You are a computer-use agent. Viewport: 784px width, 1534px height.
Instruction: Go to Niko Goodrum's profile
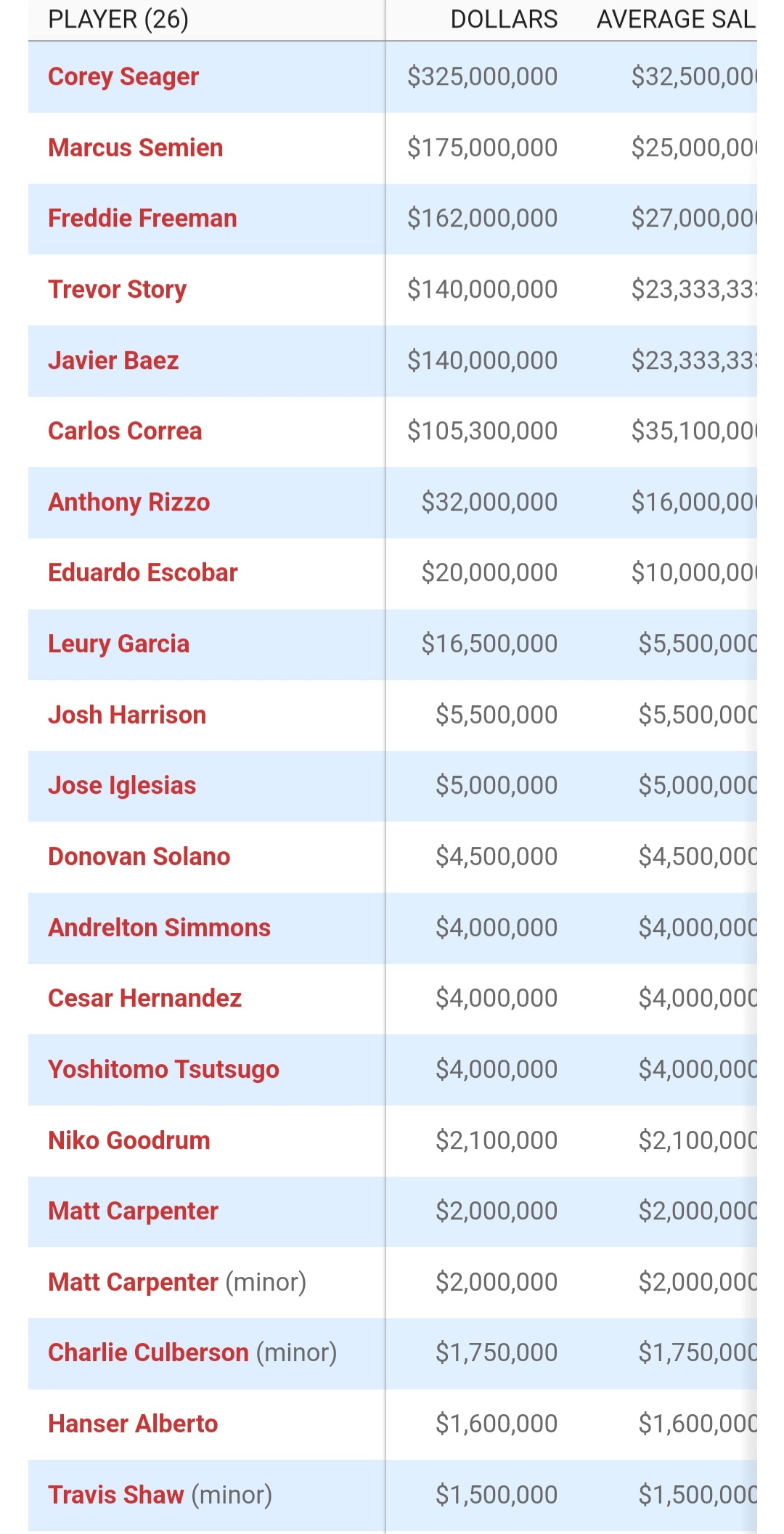coord(129,1141)
